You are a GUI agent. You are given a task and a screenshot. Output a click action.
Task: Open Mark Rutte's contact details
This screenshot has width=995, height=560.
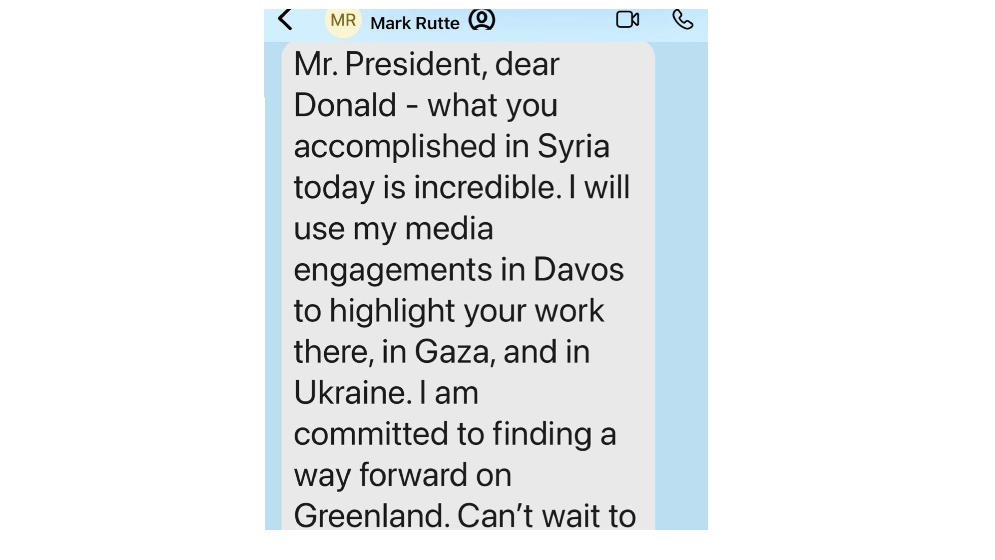click(x=414, y=22)
